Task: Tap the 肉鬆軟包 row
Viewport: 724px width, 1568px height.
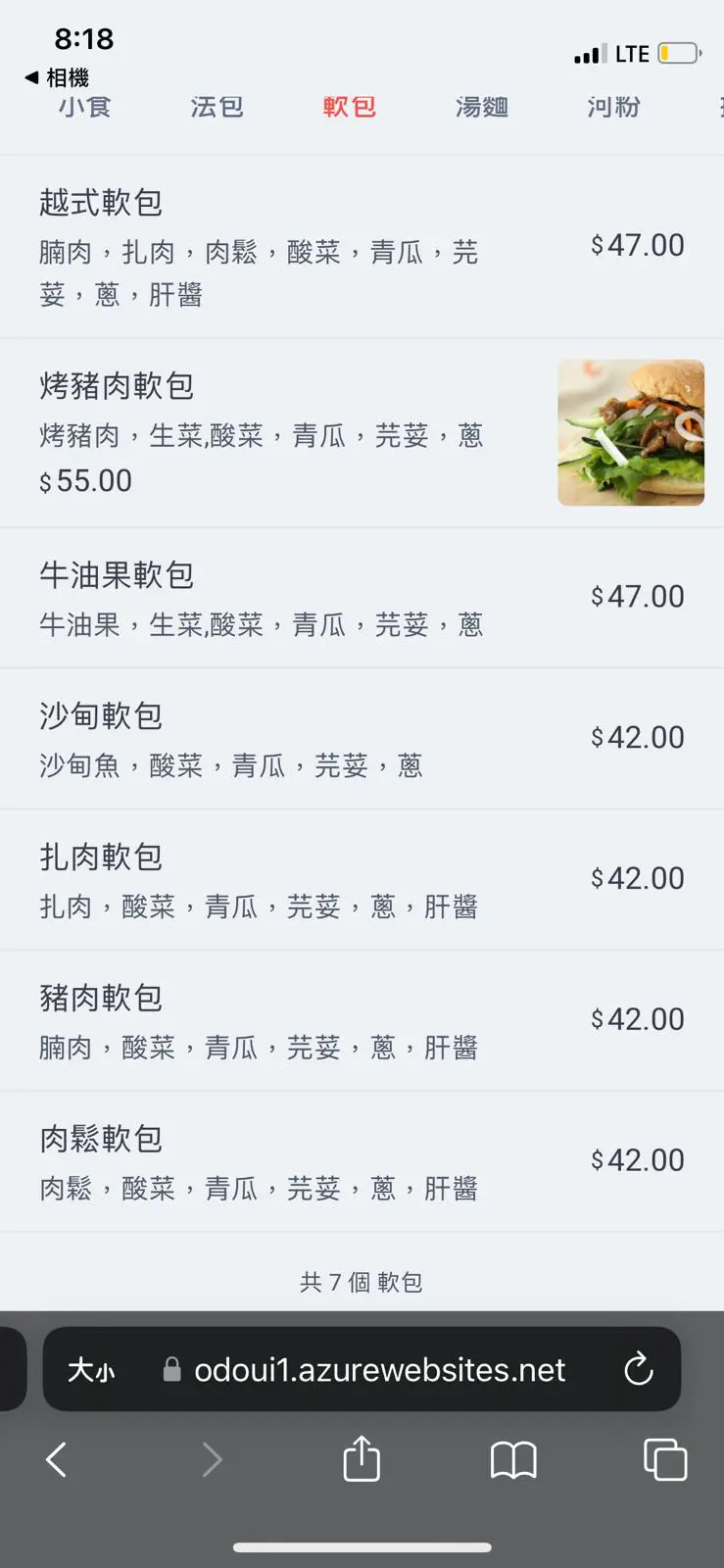Action: pos(362,1162)
